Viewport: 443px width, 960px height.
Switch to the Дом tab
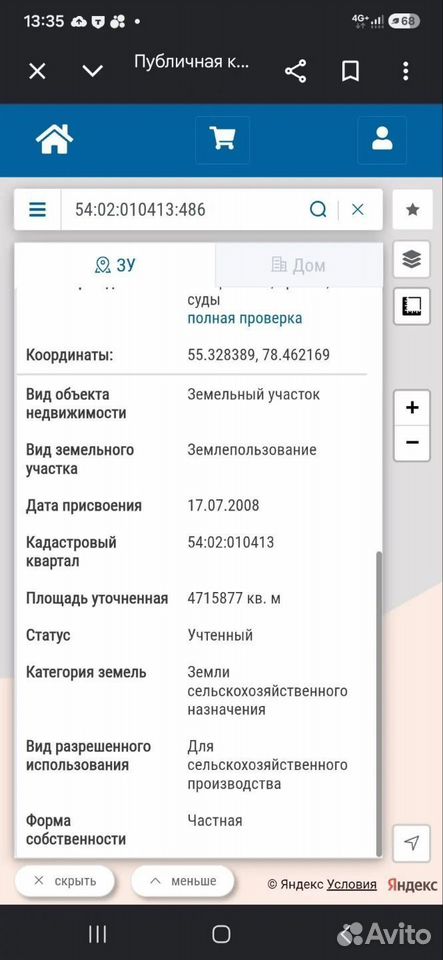[299, 265]
